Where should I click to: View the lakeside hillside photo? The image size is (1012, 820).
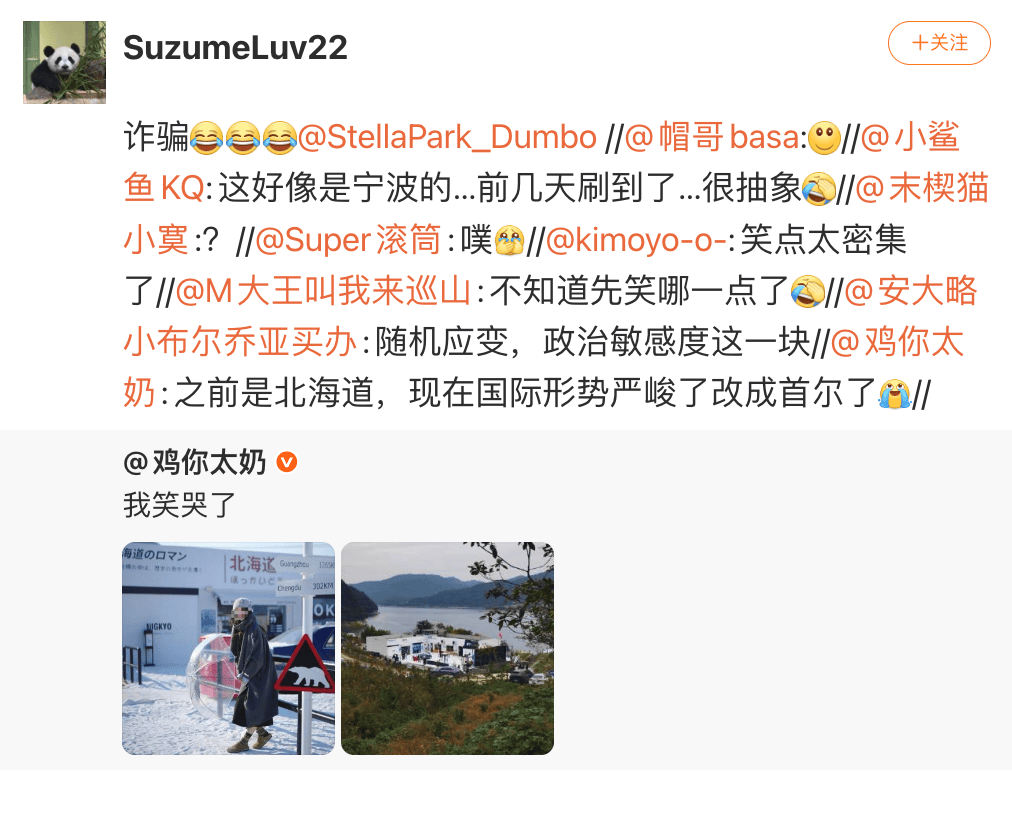coord(447,648)
